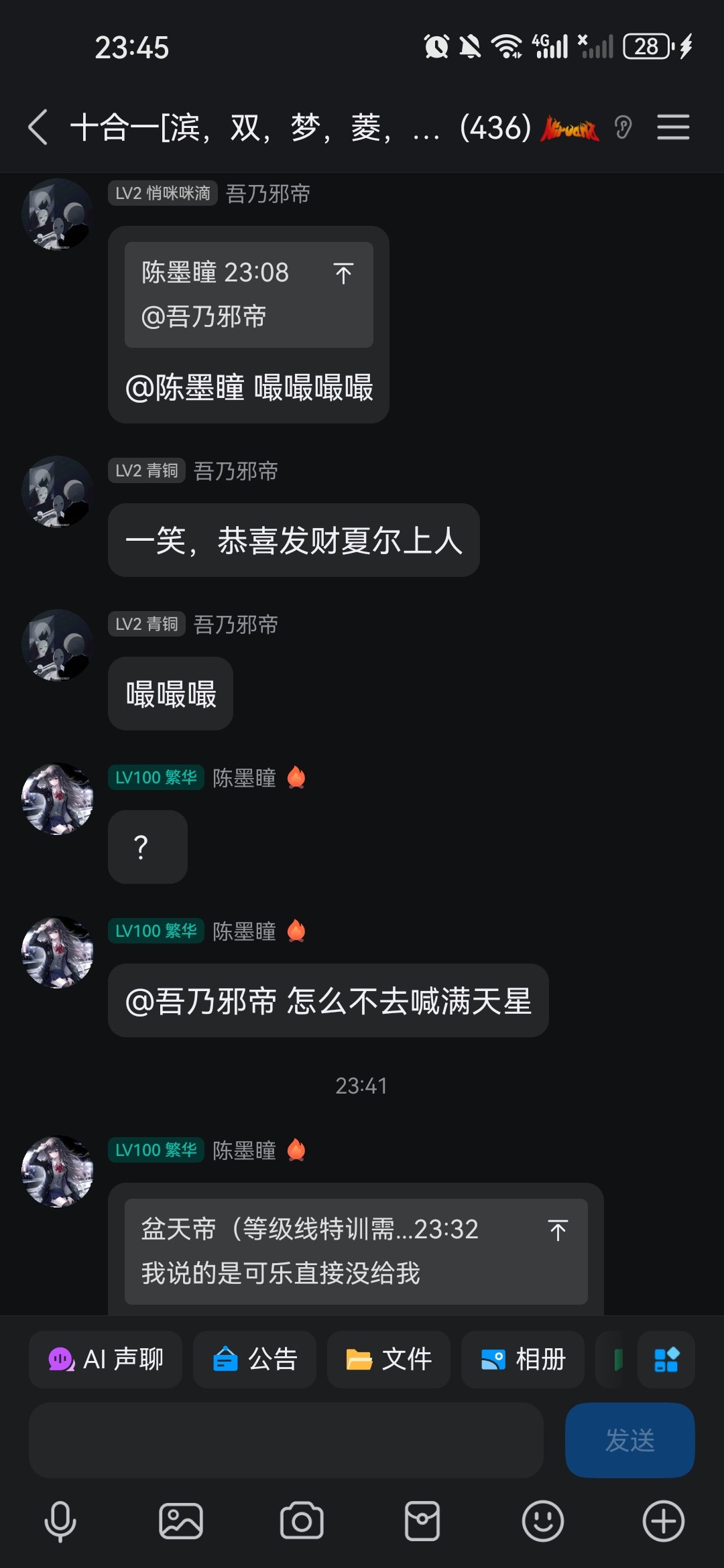Open group 文件 files
This screenshot has height=1568, width=724.
point(389,1359)
